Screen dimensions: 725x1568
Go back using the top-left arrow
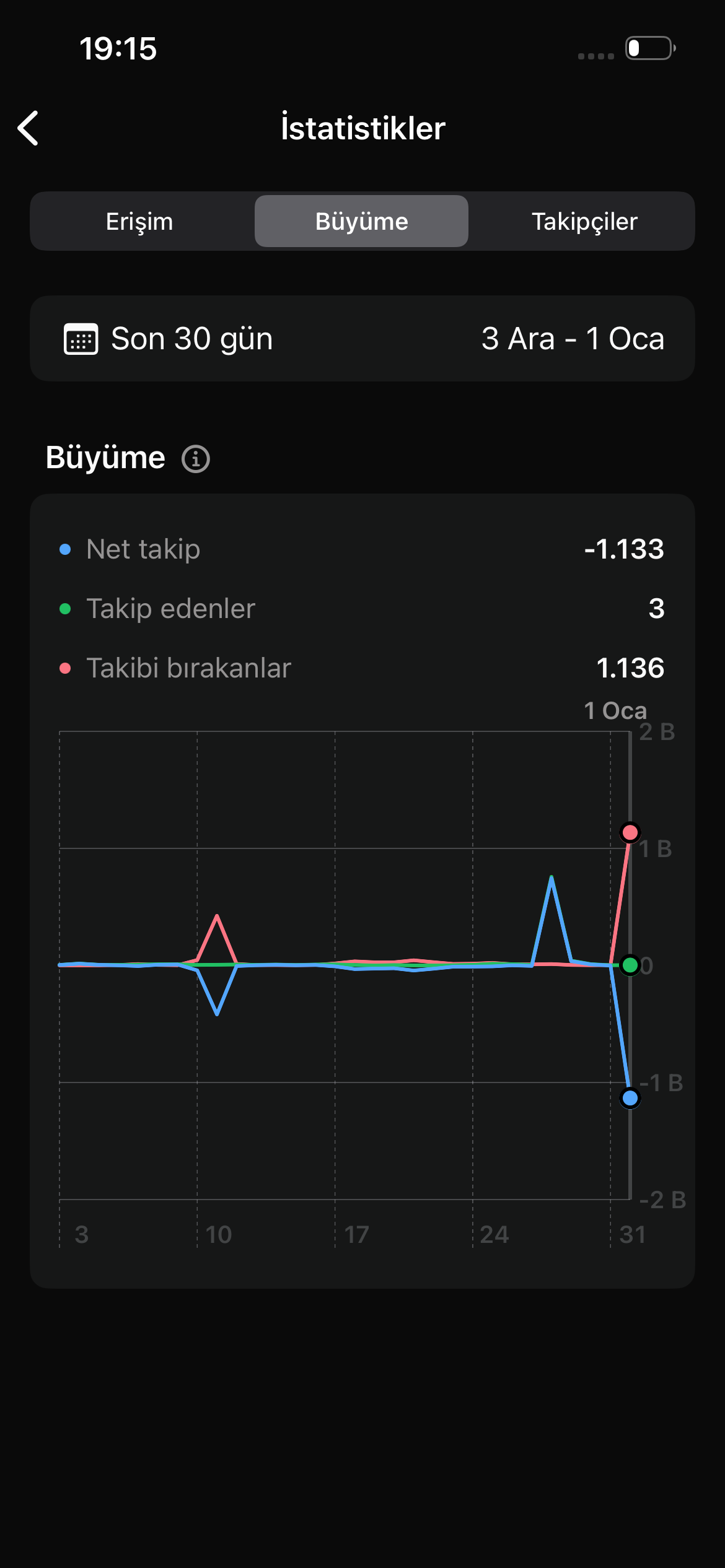(x=29, y=128)
